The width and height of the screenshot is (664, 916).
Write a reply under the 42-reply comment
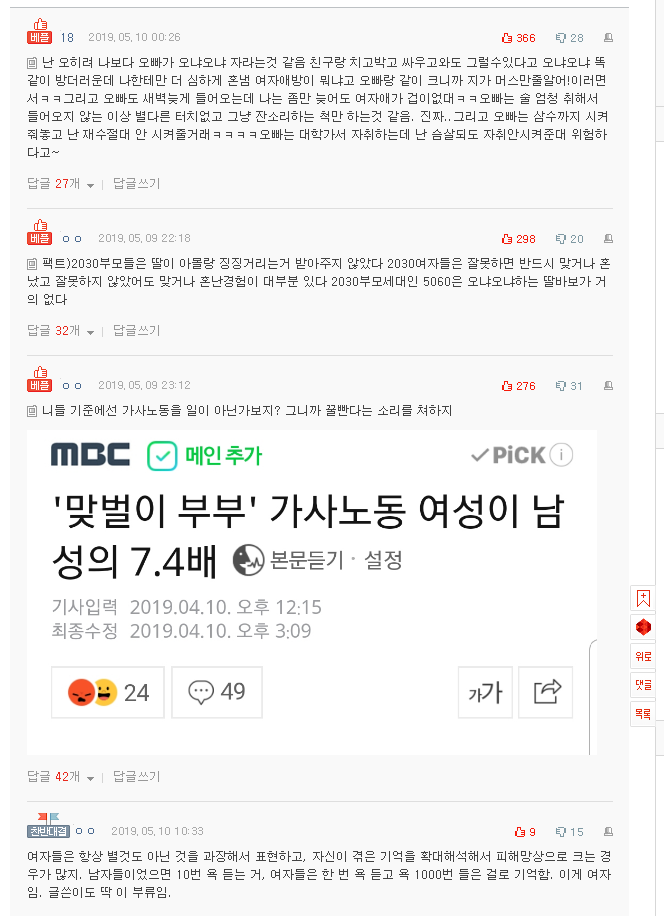pos(136,776)
